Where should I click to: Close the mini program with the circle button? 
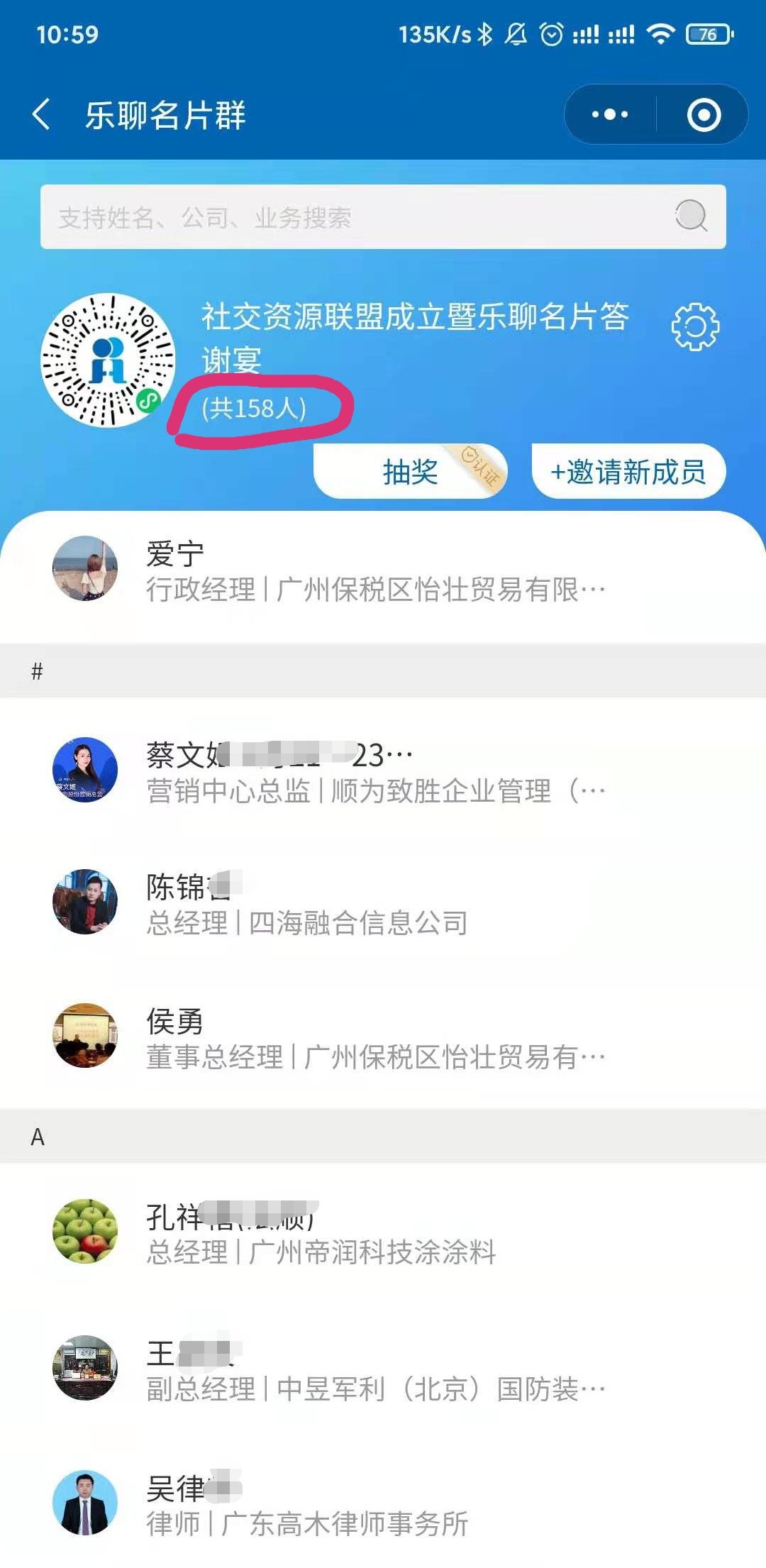coord(704,114)
